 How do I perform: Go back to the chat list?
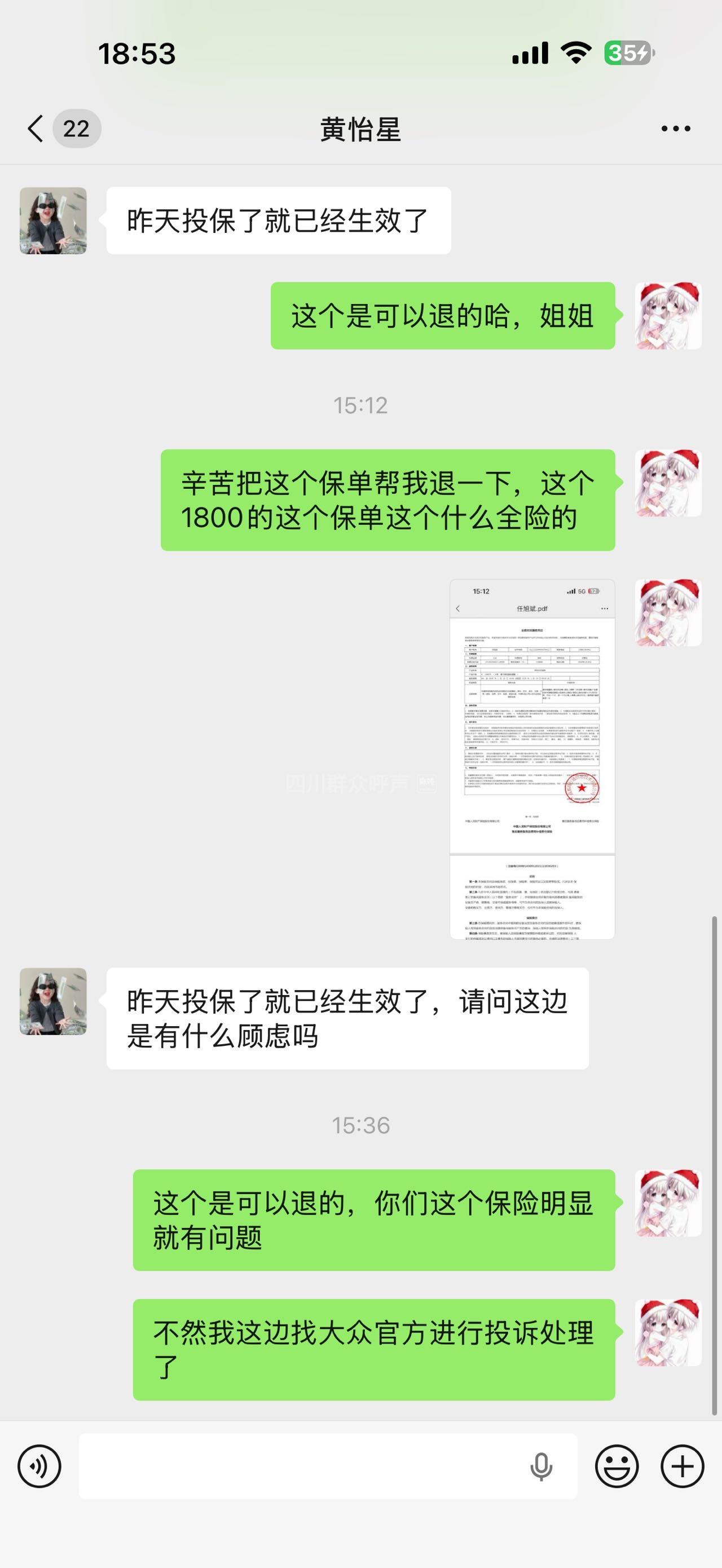[x=37, y=129]
